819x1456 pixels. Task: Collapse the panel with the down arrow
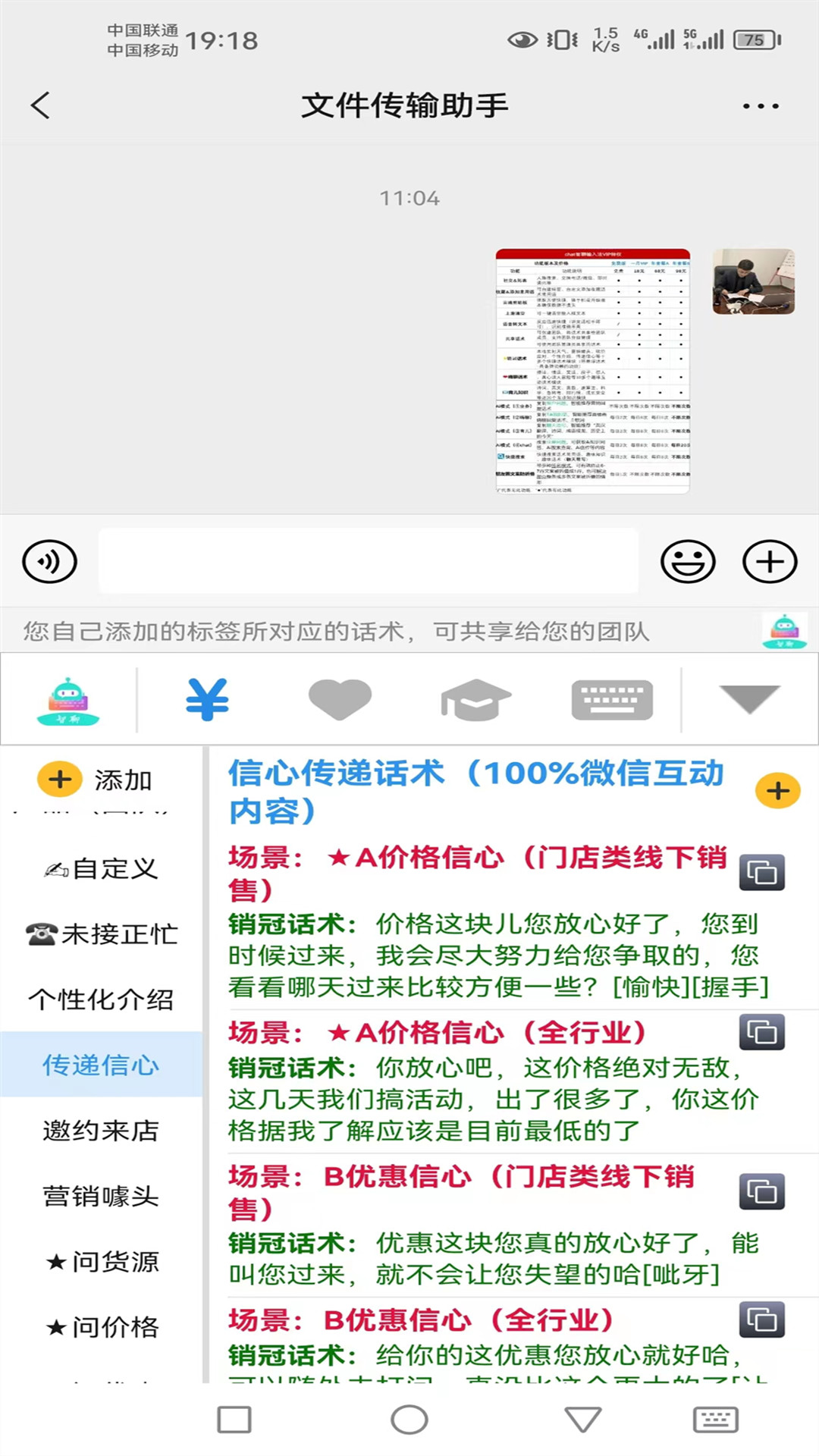[749, 699]
